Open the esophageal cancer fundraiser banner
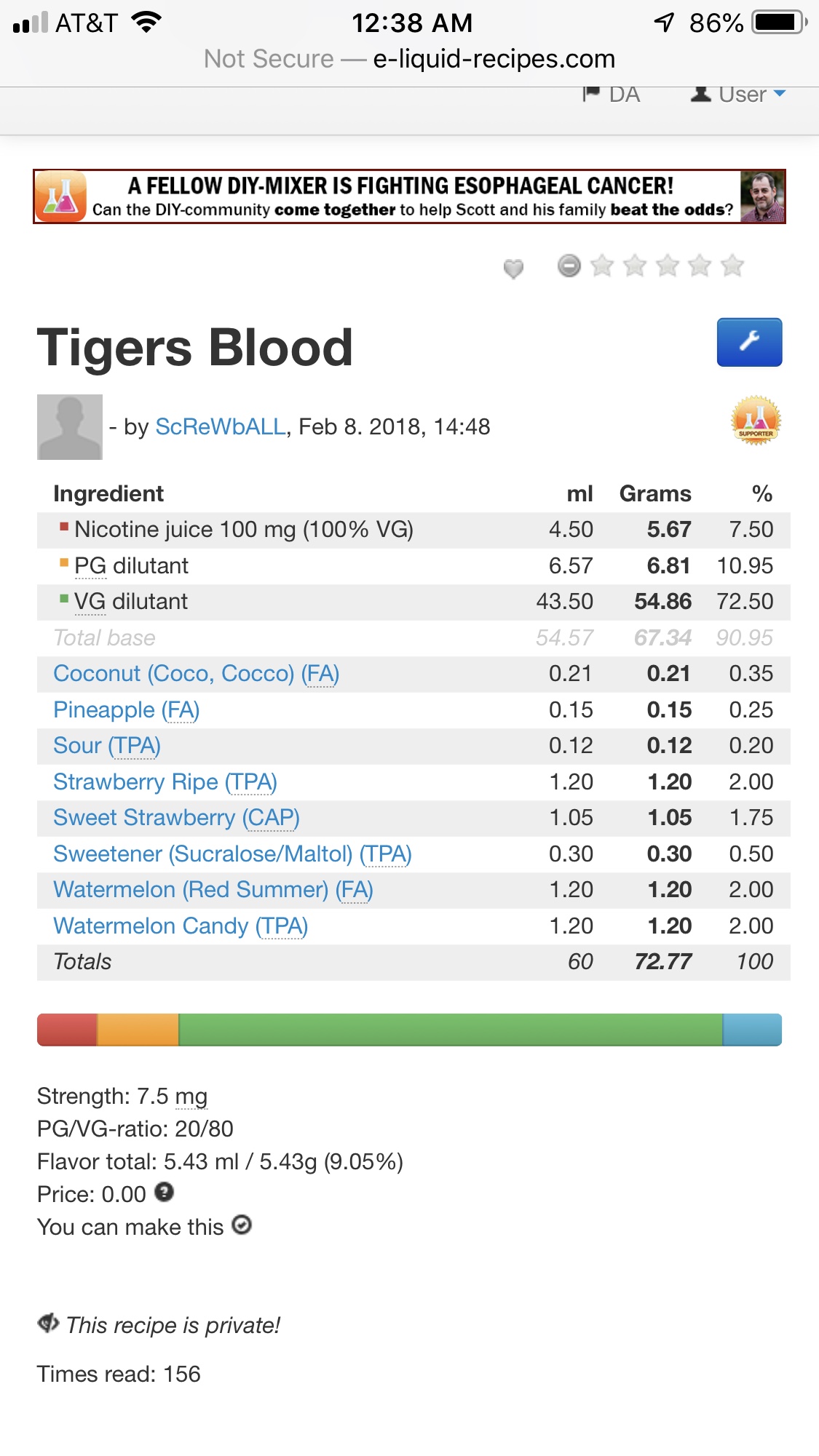The image size is (819, 1456). [409, 196]
